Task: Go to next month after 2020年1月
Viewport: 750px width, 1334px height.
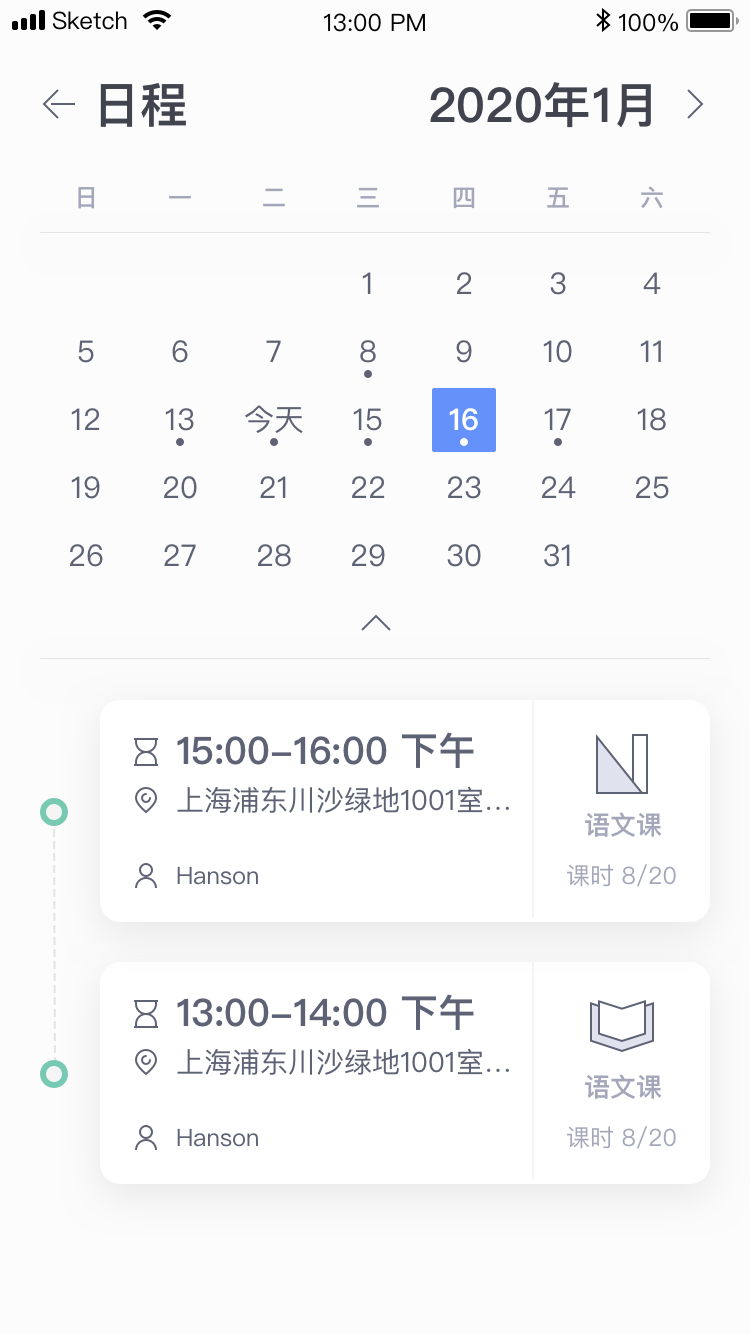Action: click(x=695, y=105)
